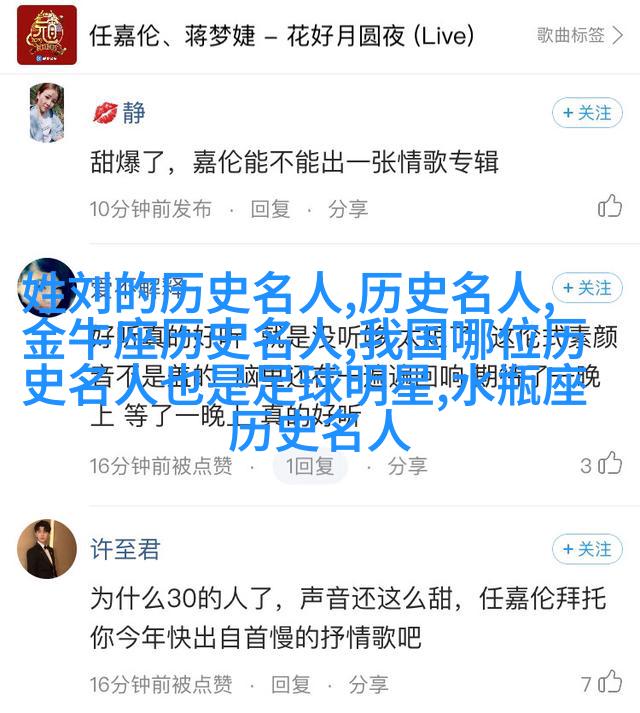
Task: Share the comment with 1回复
Action: (x=407, y=465)
